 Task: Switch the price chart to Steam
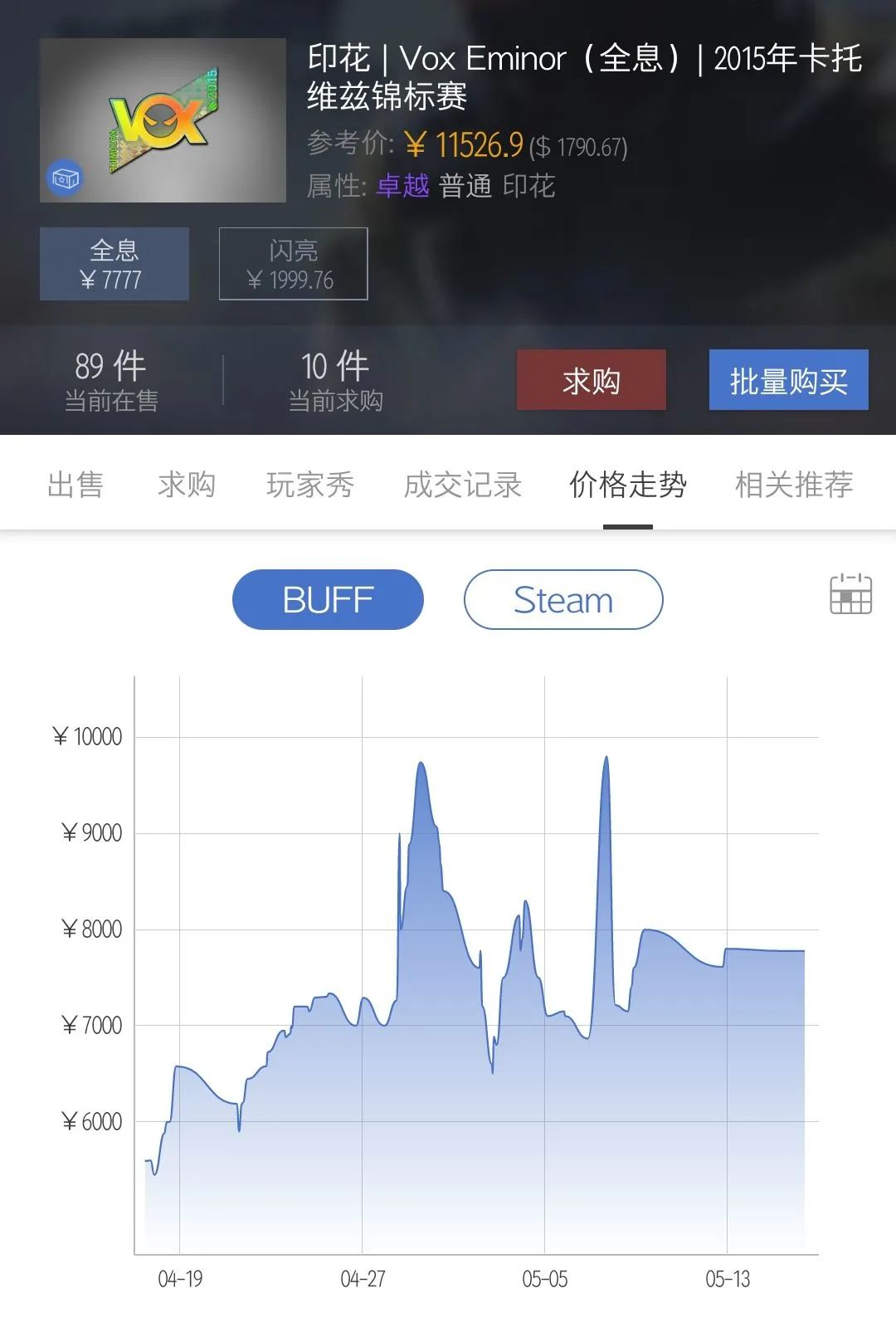pyautogui.click(x=562, y=599)
